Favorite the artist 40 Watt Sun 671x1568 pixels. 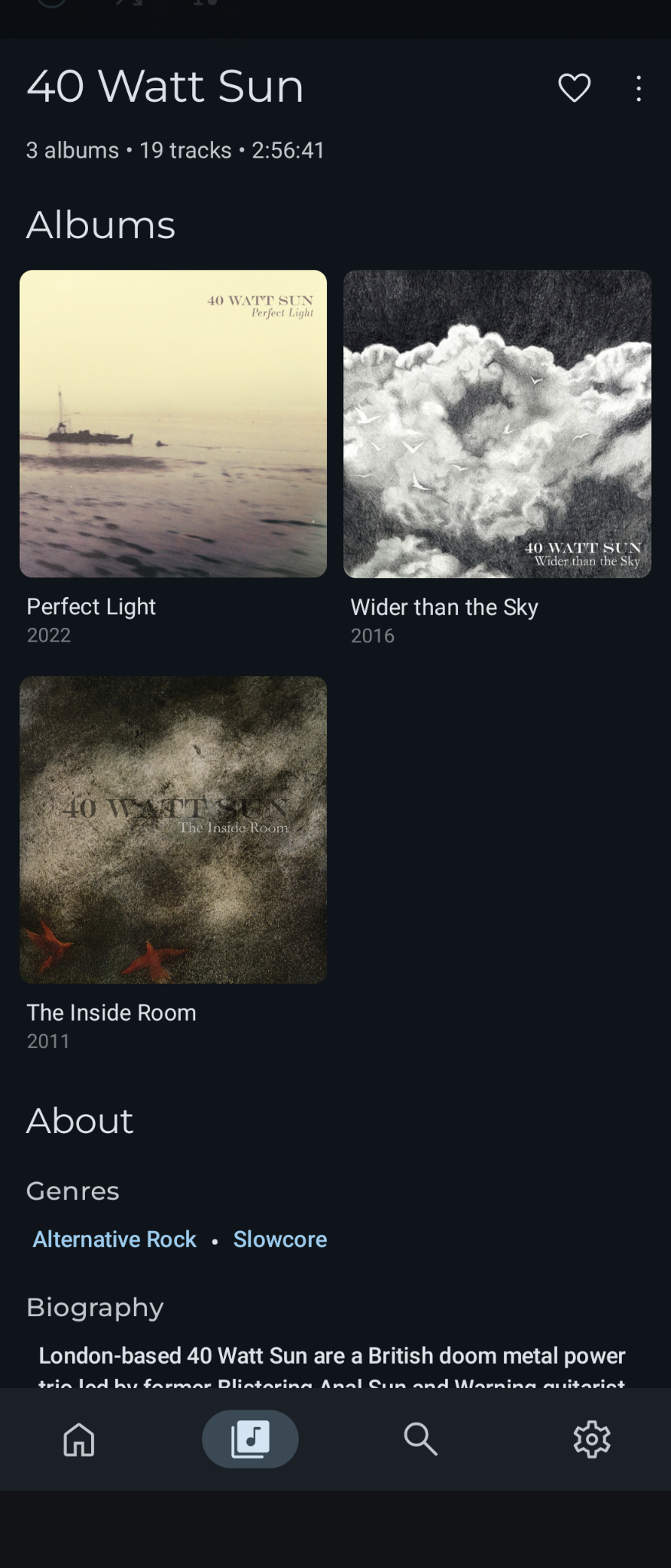pyautogui.click(x=574, y=88)
